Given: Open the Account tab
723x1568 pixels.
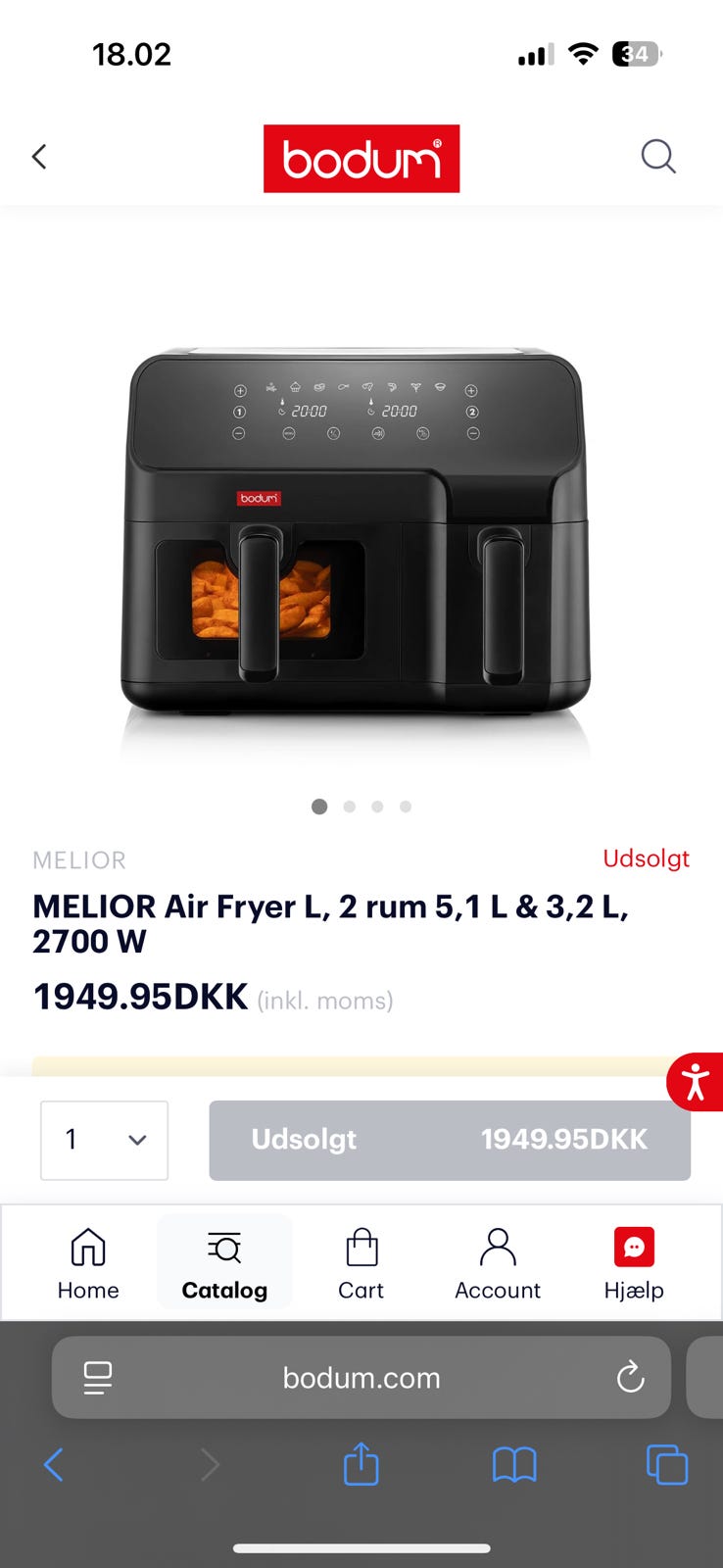Looking at the screenshot, I should tap(498, 1263).
